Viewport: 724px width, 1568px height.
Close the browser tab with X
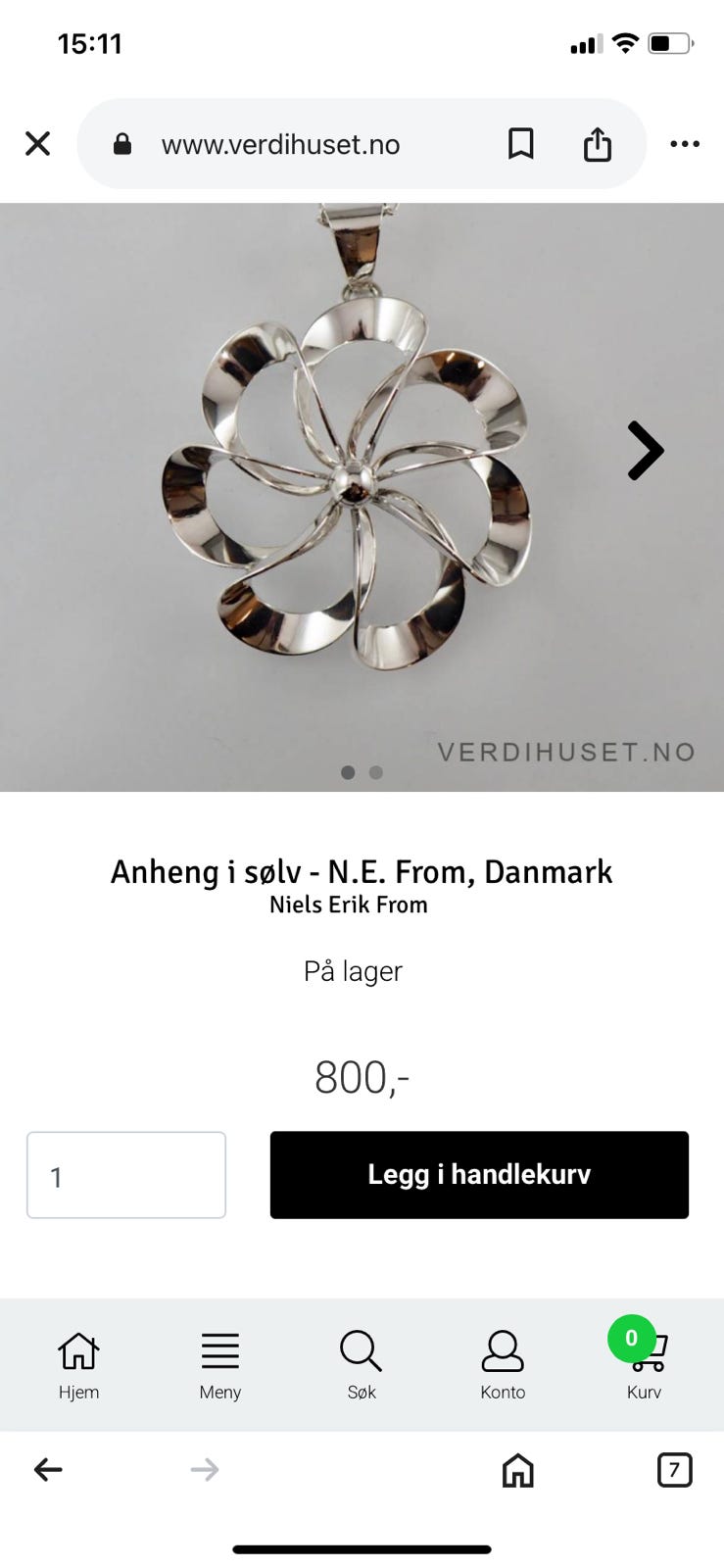[x=37, y=144]
